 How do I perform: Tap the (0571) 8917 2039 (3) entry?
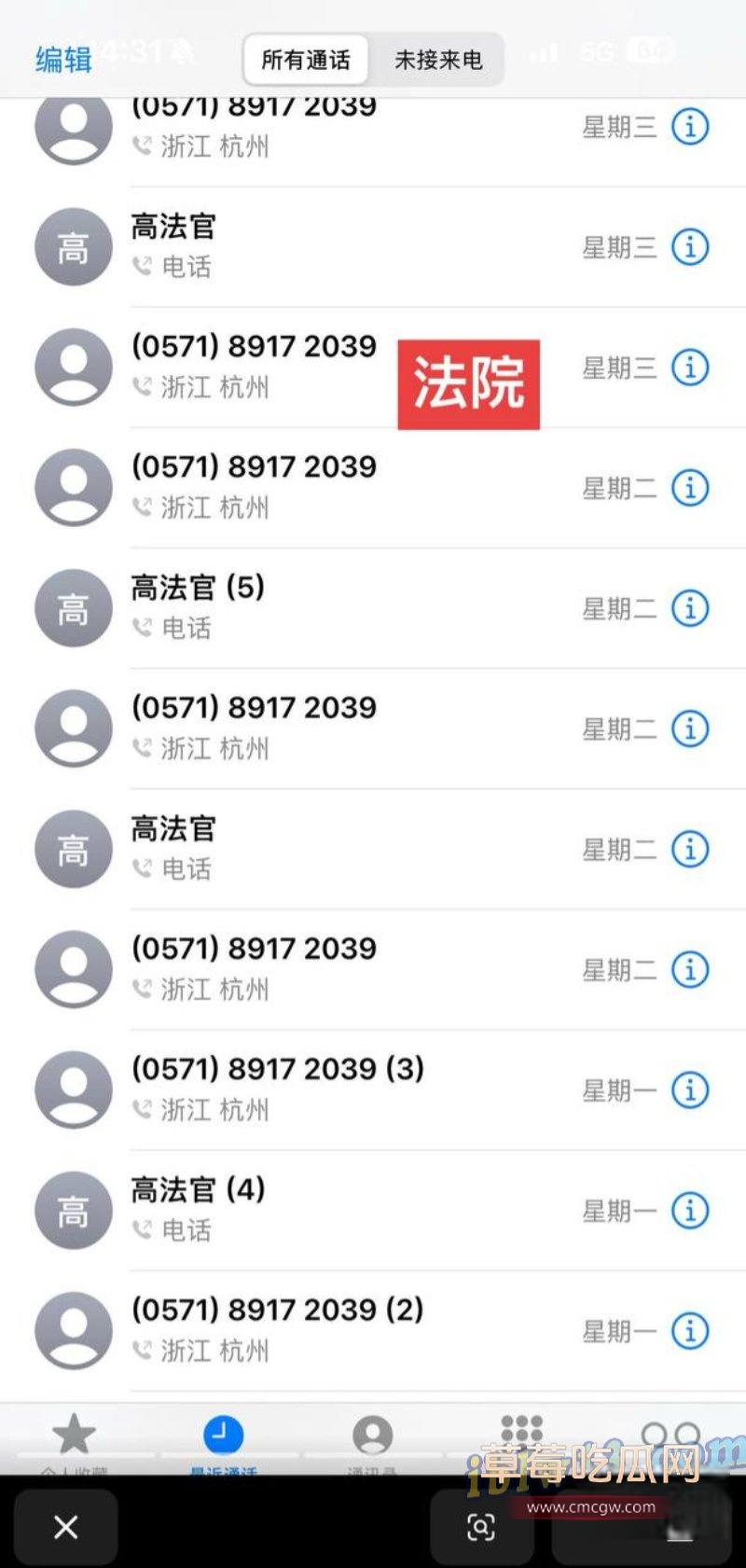280,1089
